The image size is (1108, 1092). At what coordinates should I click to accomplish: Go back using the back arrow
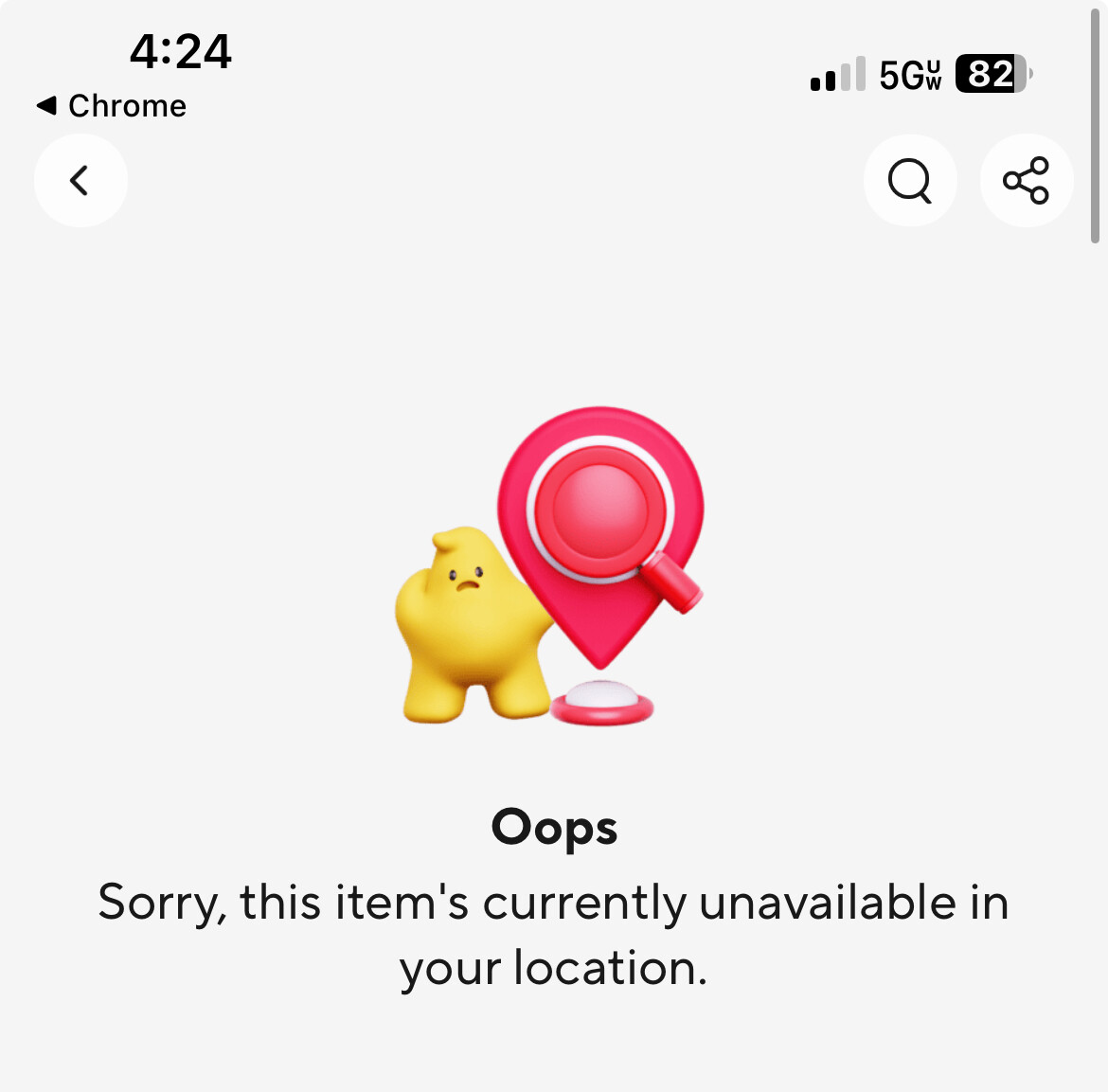[x=80, y=180]
